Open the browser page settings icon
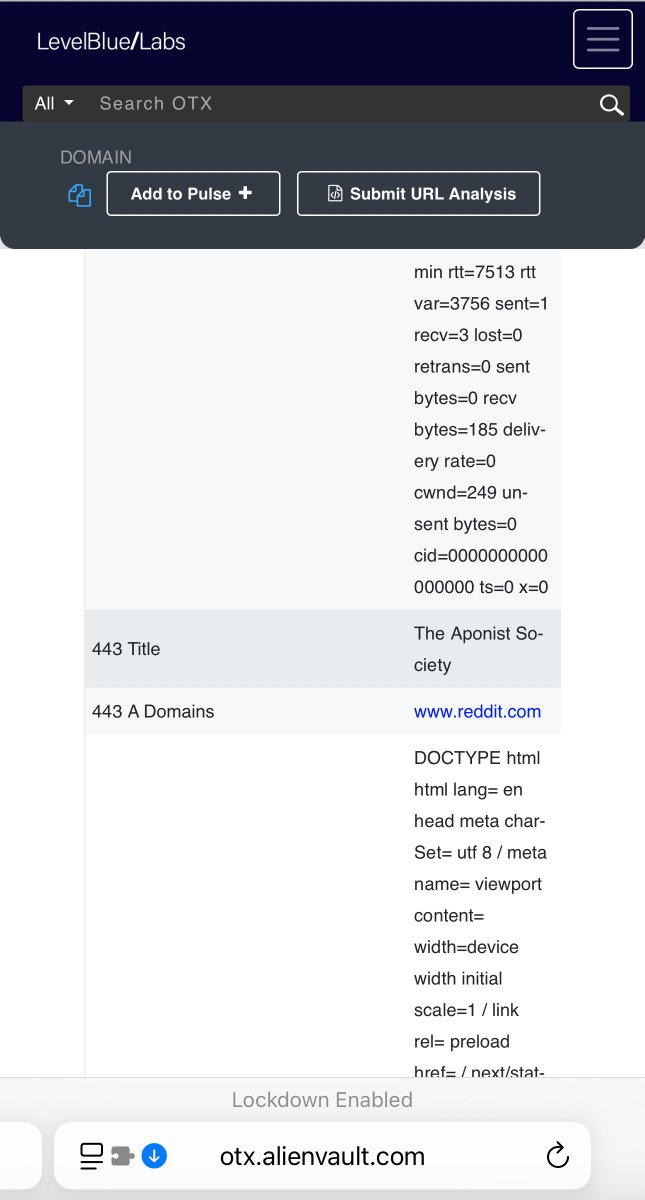This screenshot has width=645, height=1200. (x=91, y=1157)
